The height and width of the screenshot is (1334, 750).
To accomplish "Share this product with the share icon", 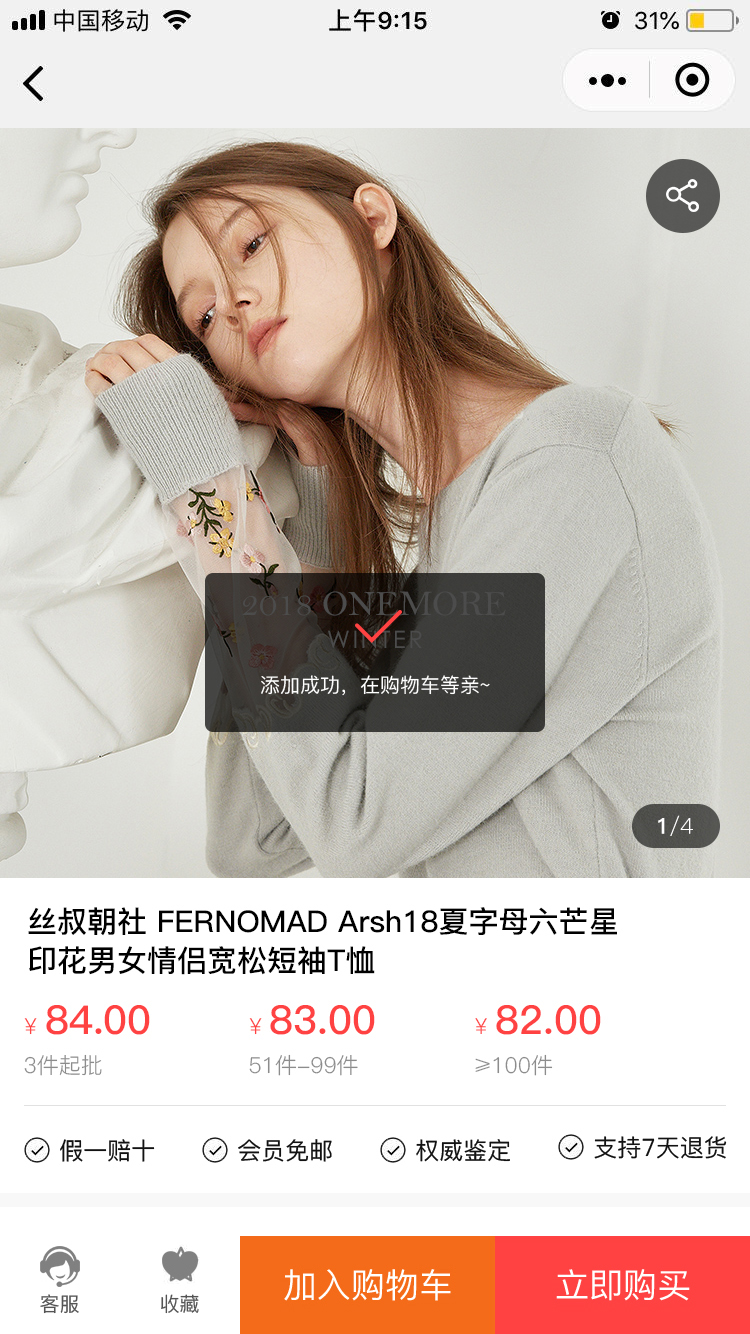I will tap(683, 196).
